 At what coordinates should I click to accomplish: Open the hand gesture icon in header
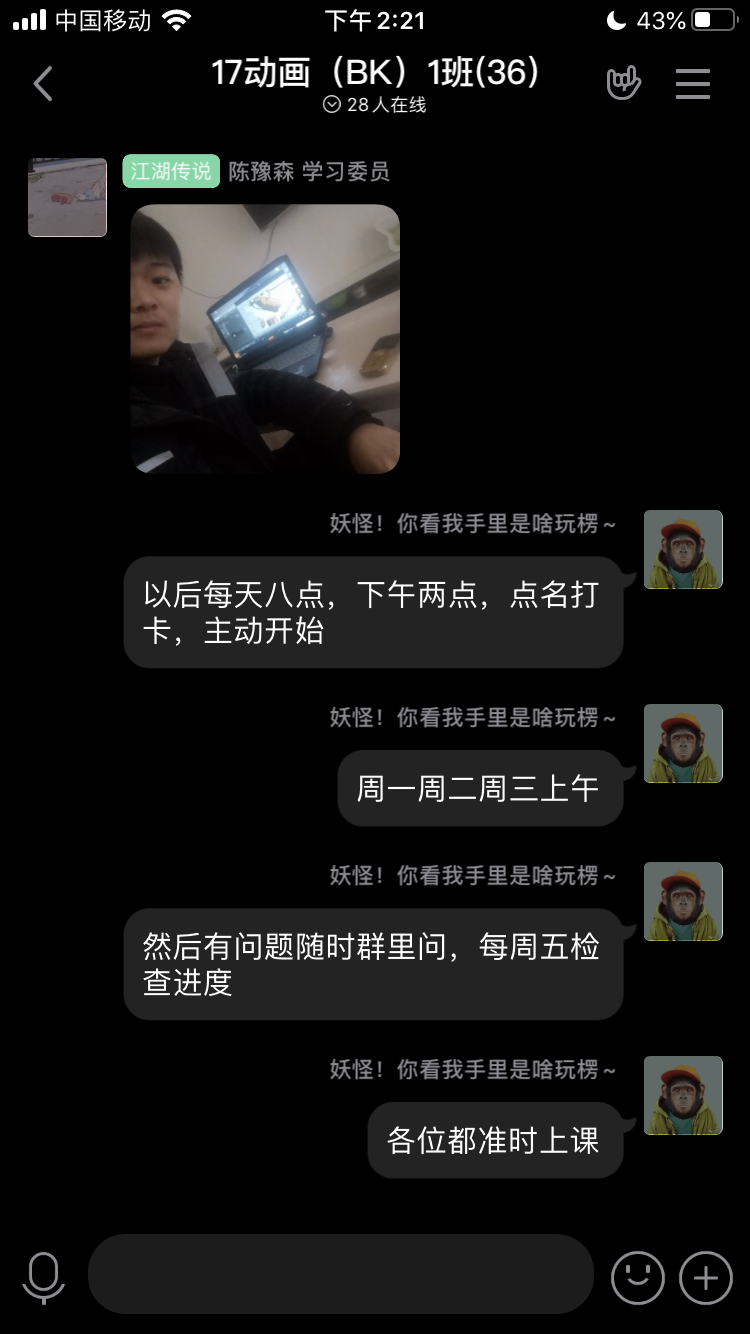point(624,84)
